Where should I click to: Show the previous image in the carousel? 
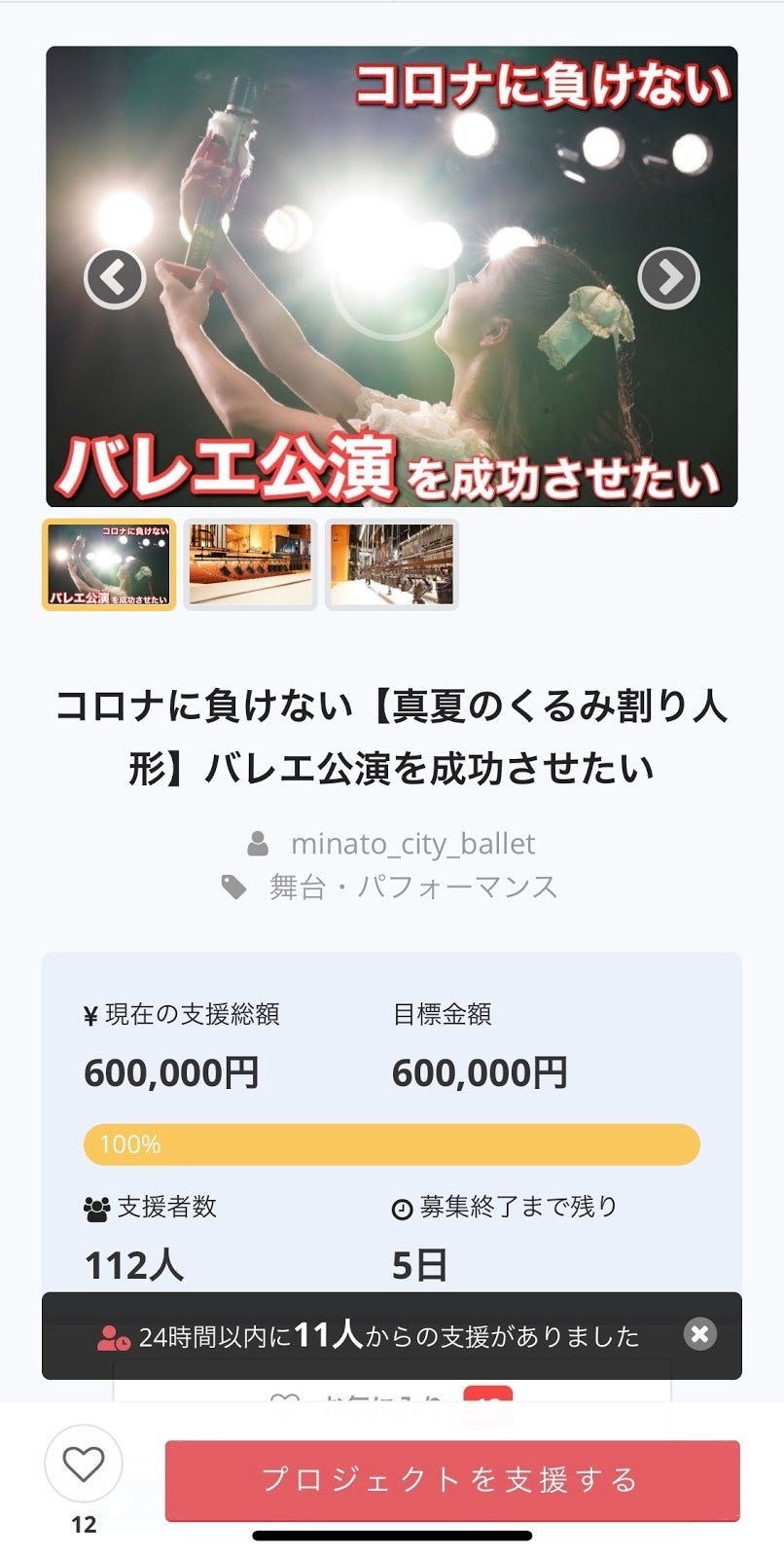pyautogui.click(x=115, y=278)
